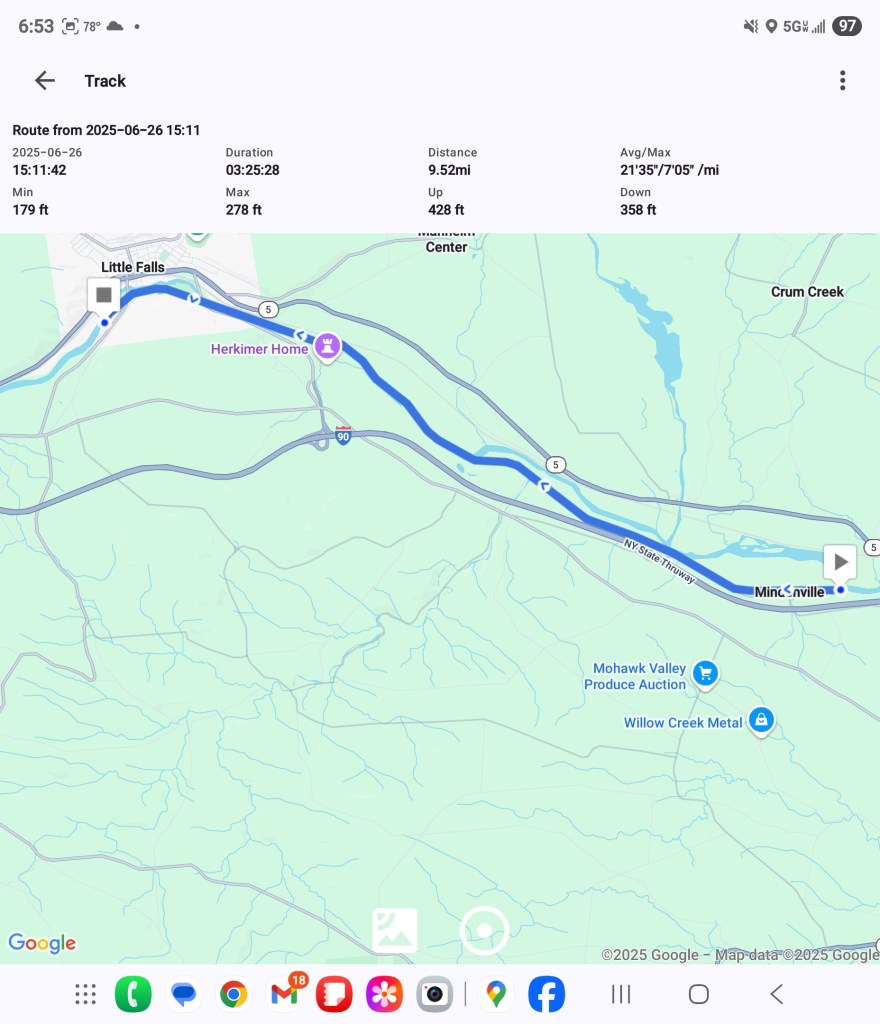Viewport: 880px width, 1024px height.
Task: Open the all-apps grid
Action: click(x=85, y=994)
